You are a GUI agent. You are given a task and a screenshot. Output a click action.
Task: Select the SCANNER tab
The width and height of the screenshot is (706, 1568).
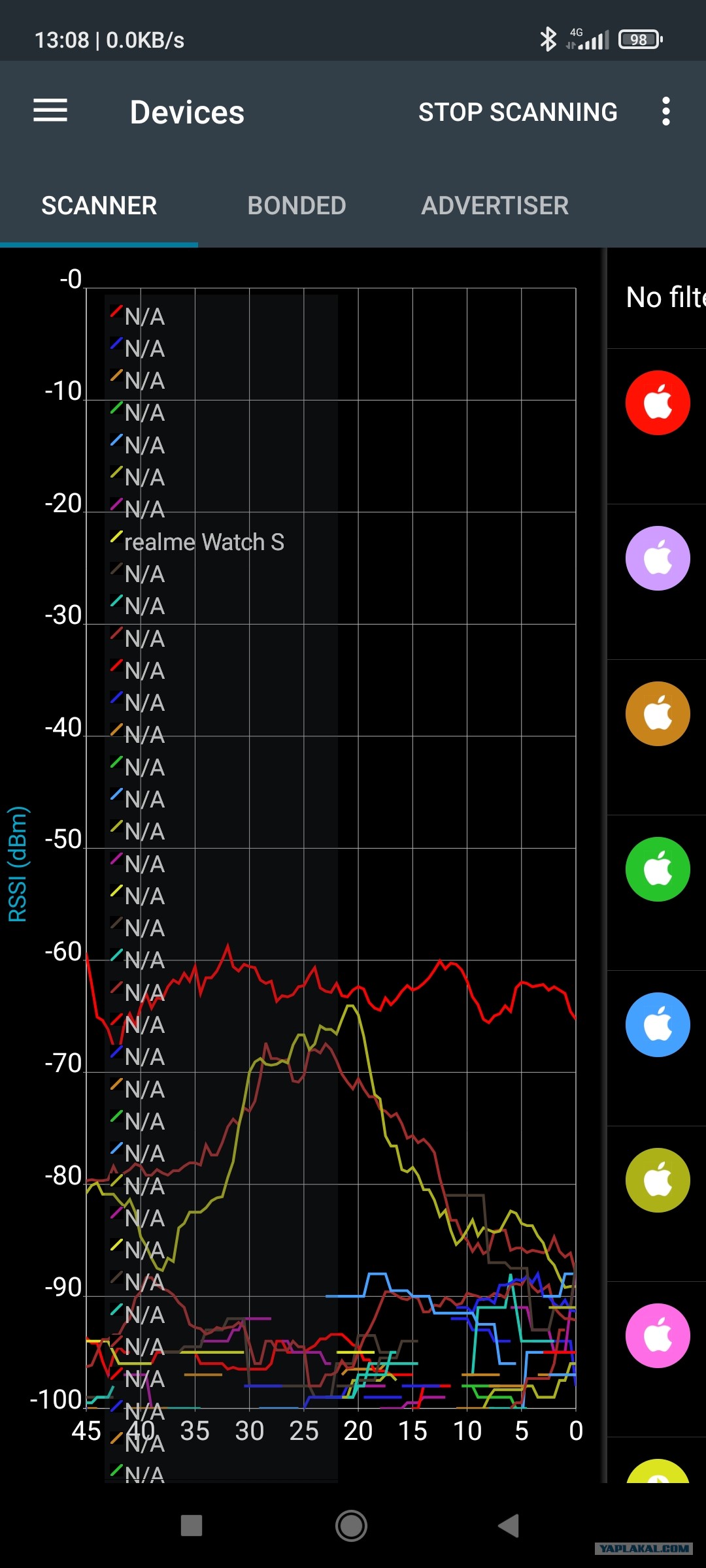pos(99,206)
